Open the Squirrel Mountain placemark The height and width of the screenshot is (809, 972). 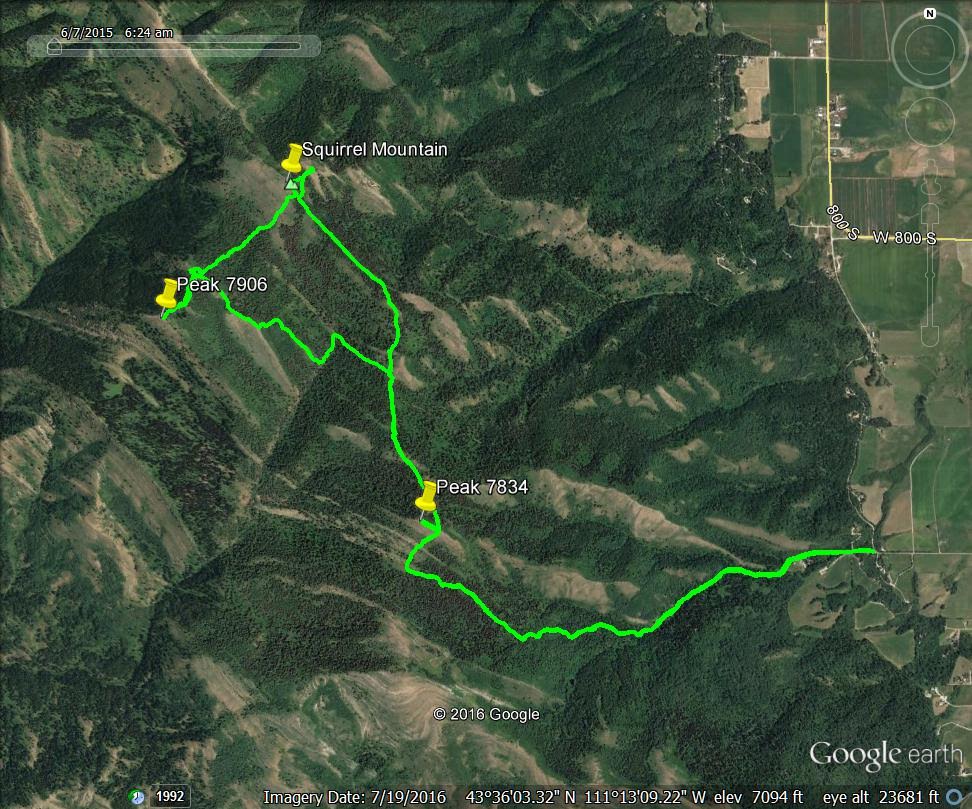(x=293, y=157)
